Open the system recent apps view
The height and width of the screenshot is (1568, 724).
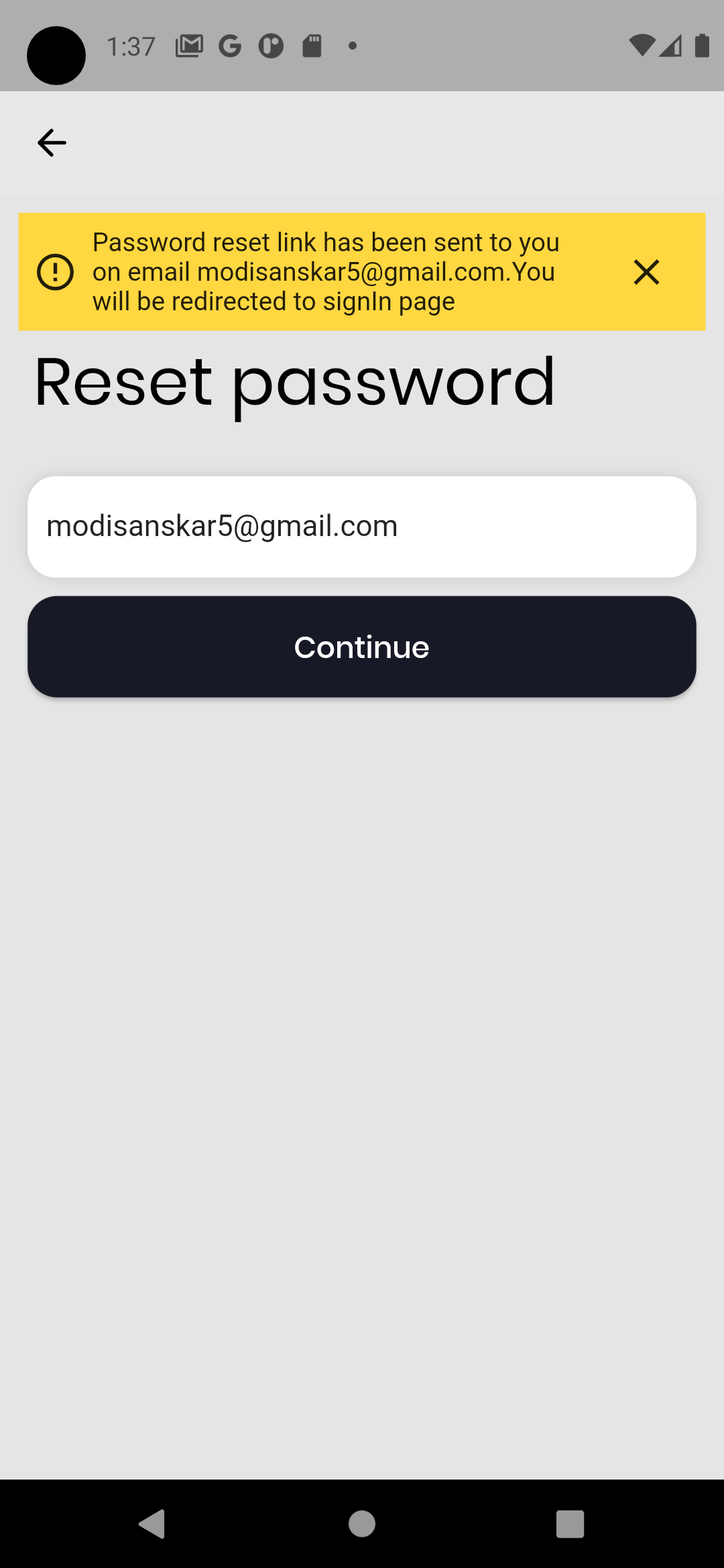pyautogui.click(x=570, y=1524)
